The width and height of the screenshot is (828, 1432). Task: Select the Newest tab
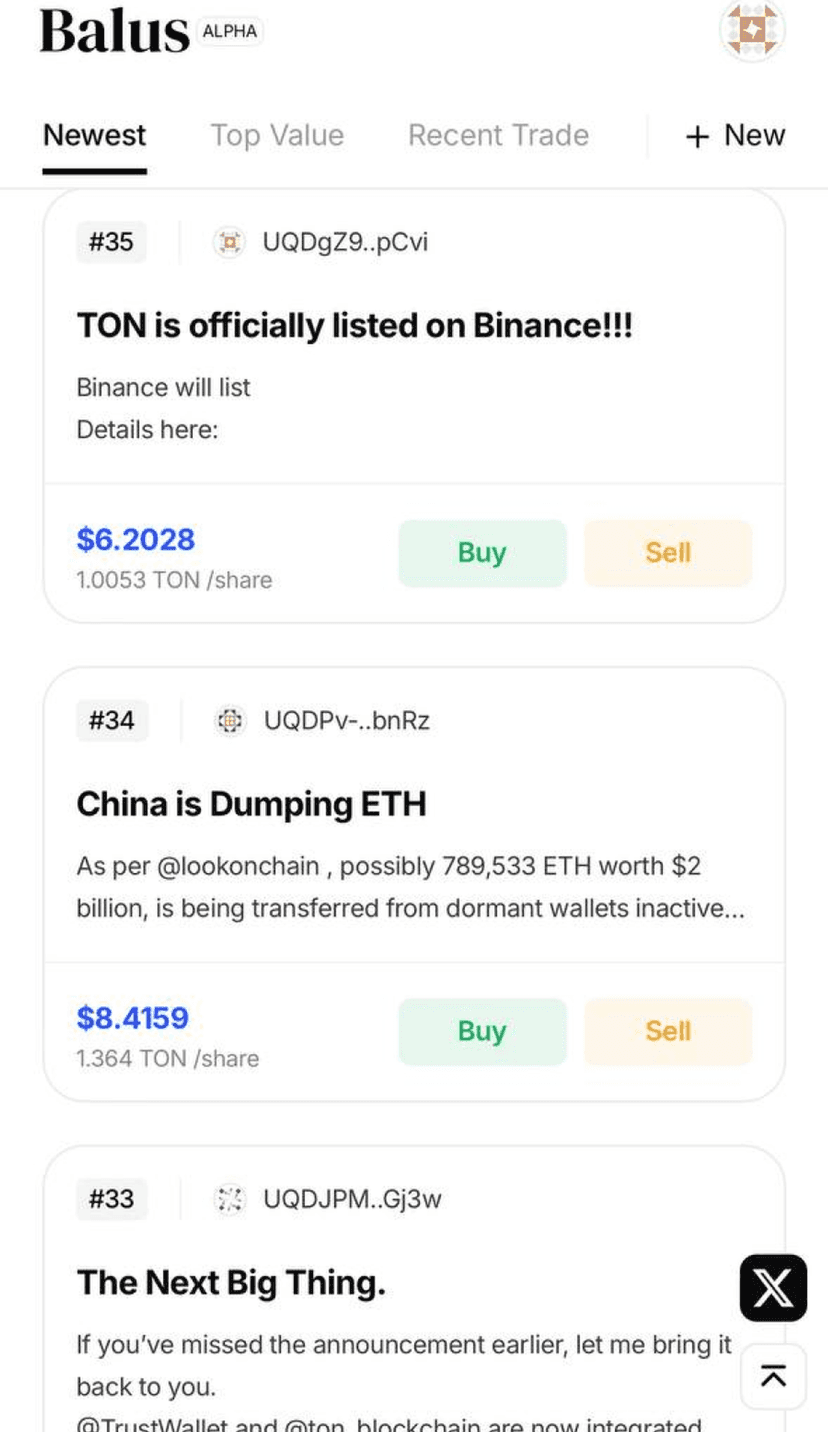(x=95, y=136)
